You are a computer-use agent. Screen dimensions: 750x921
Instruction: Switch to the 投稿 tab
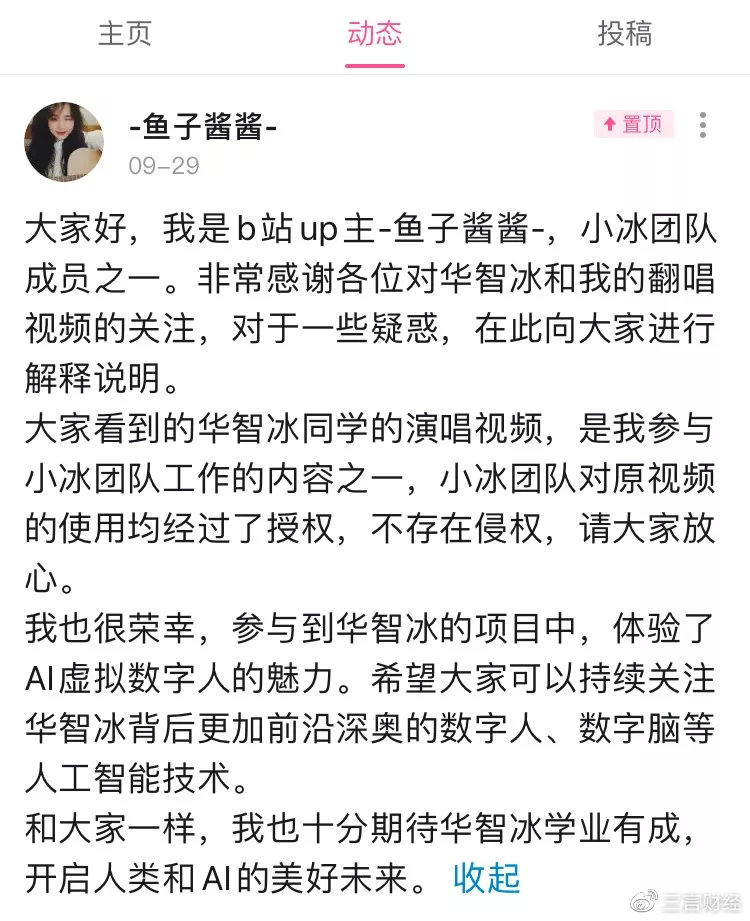(625, 33)
